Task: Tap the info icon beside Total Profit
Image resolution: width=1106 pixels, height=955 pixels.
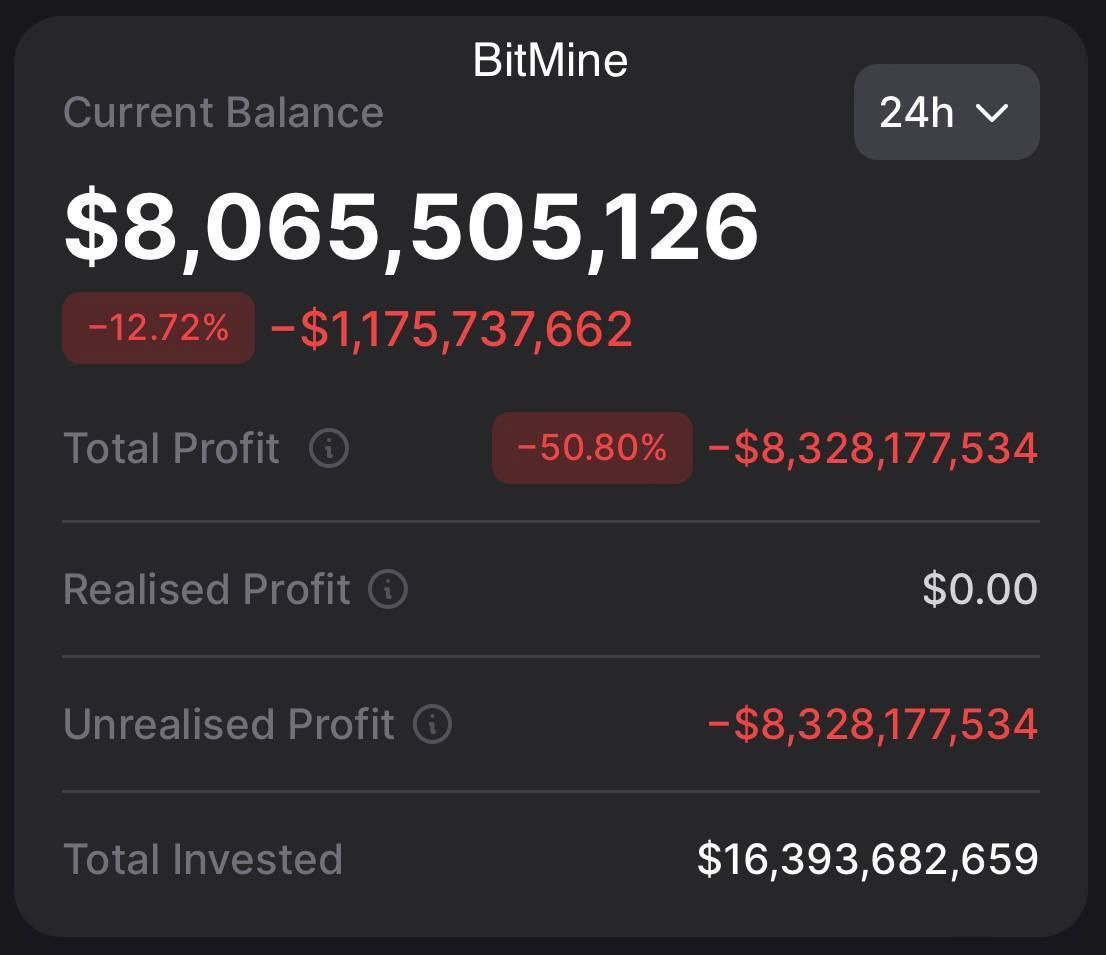Action: point(329,449)
